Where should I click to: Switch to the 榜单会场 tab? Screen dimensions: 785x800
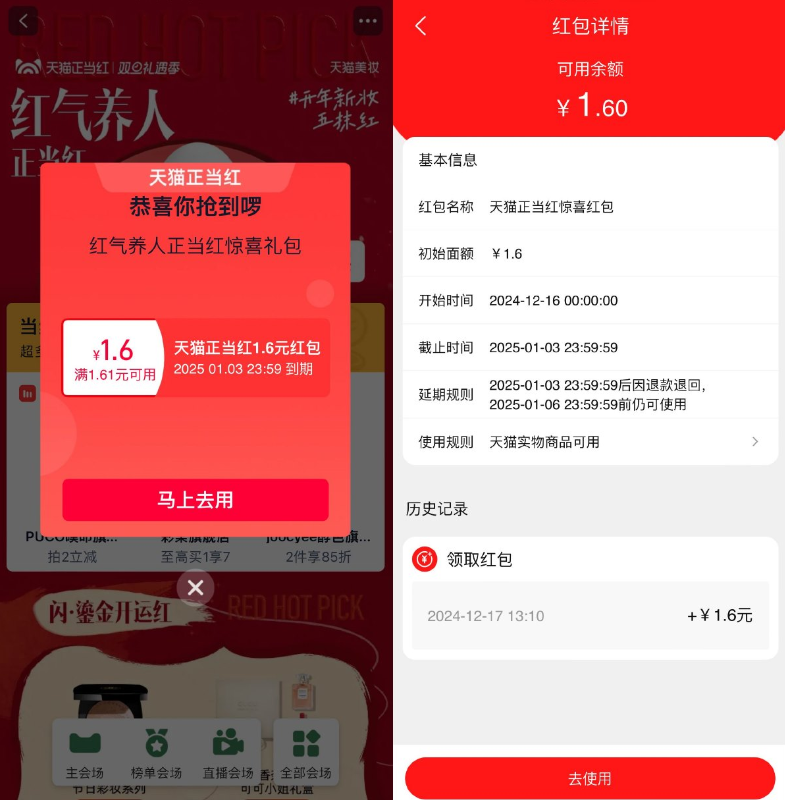[x=157, y=770]
